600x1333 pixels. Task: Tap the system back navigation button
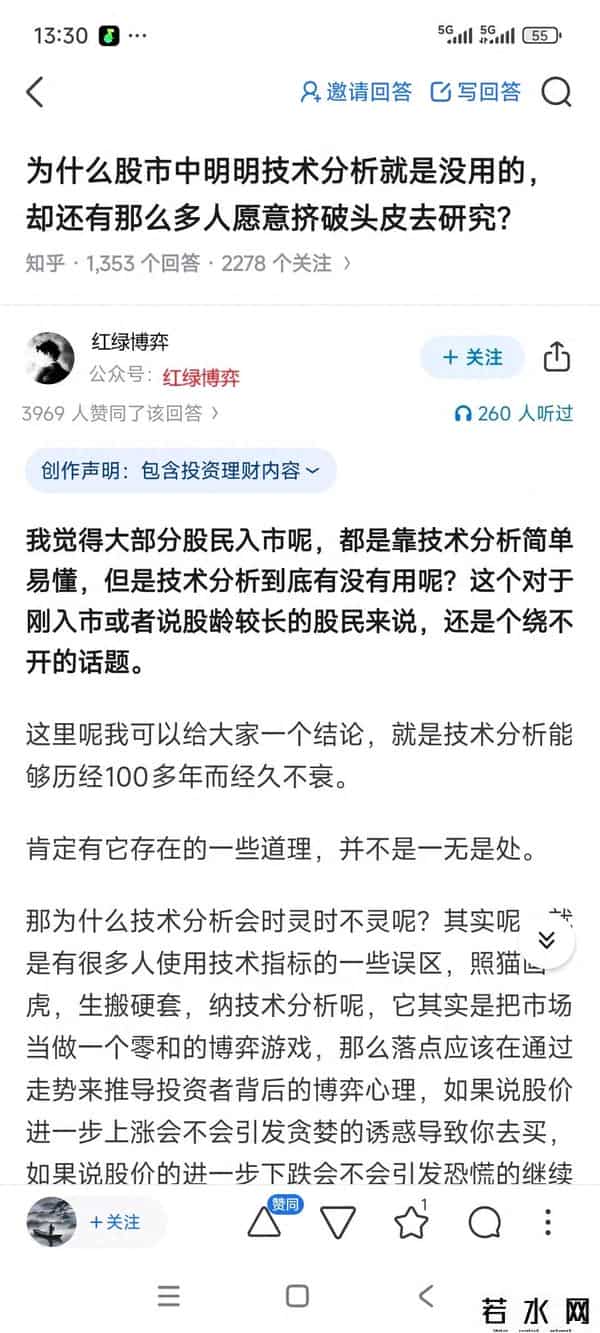[426, 1296]
